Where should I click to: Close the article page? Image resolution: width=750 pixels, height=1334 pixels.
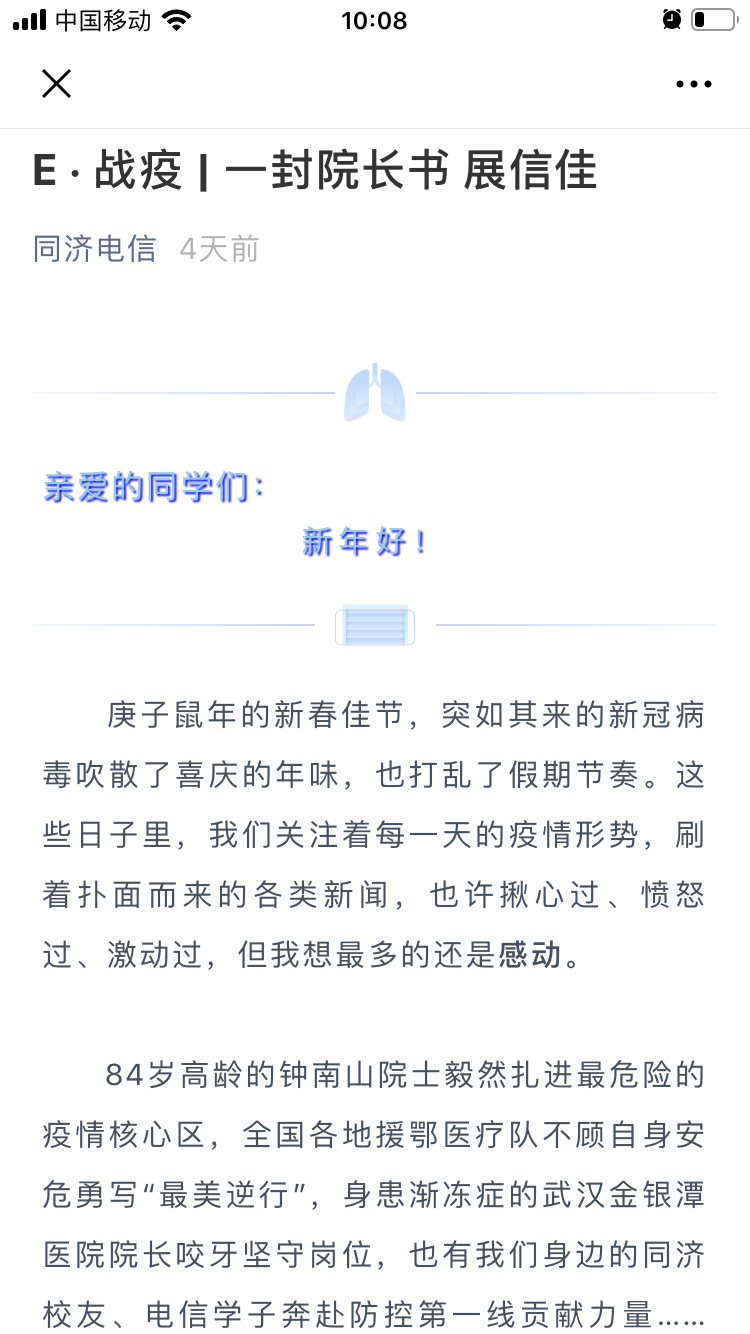(x=56, y=84)
